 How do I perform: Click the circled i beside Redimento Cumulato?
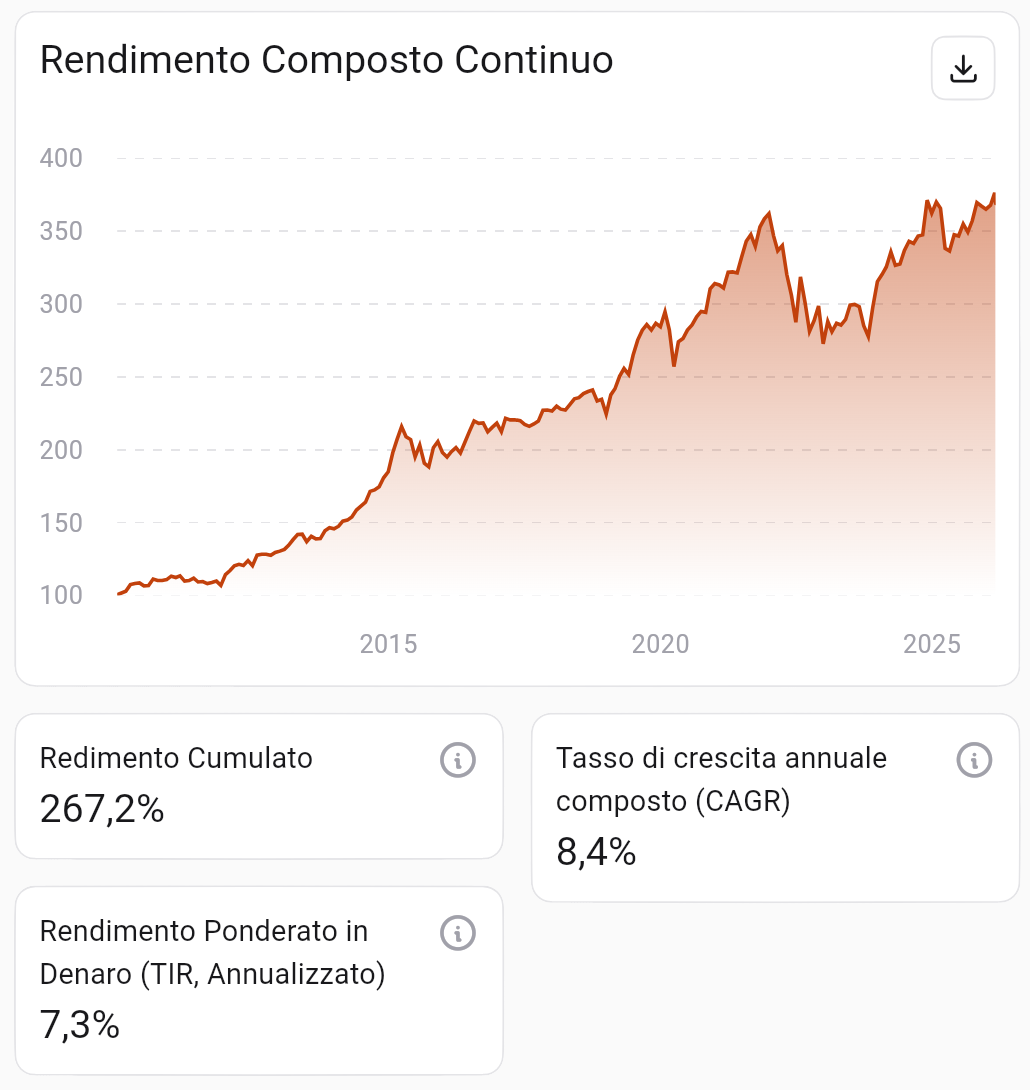457,760
